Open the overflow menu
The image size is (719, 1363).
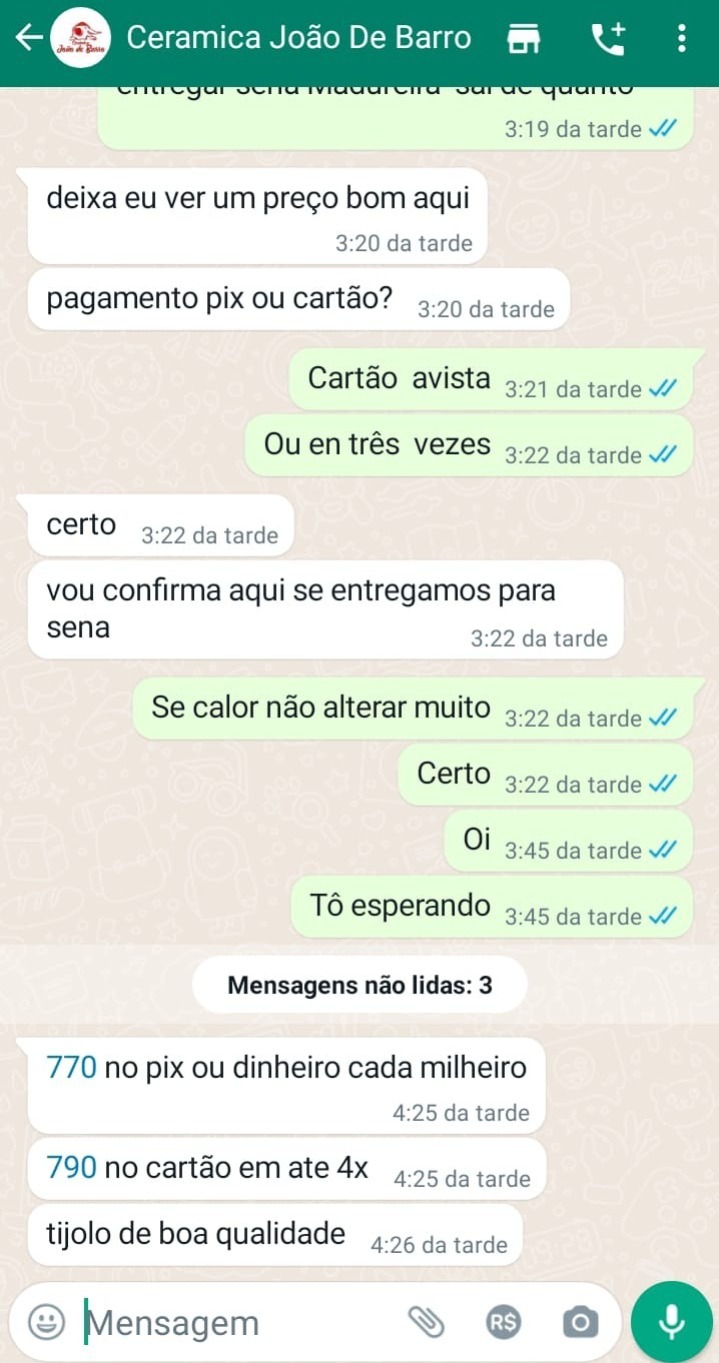point(682,39)
